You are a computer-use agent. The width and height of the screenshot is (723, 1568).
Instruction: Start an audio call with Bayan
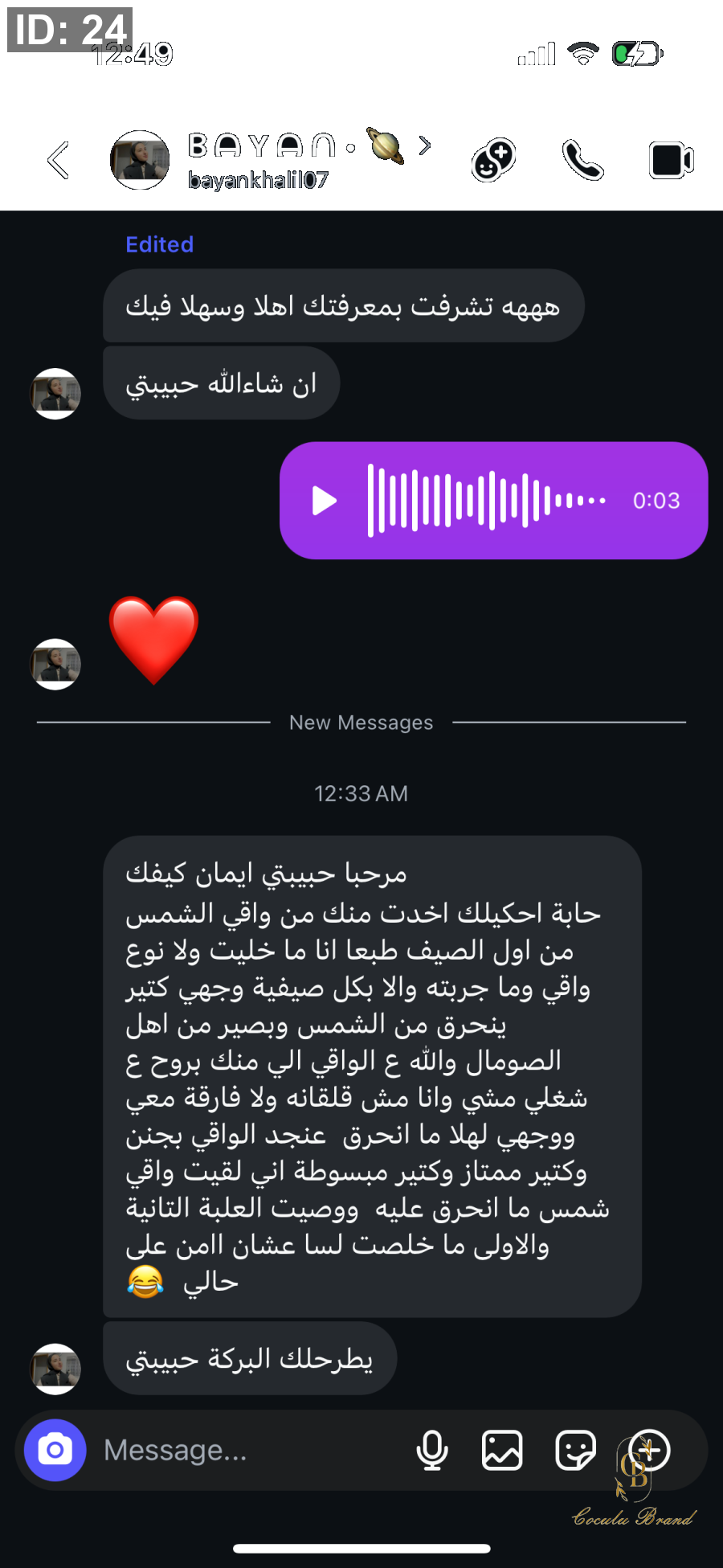[582, 160]
